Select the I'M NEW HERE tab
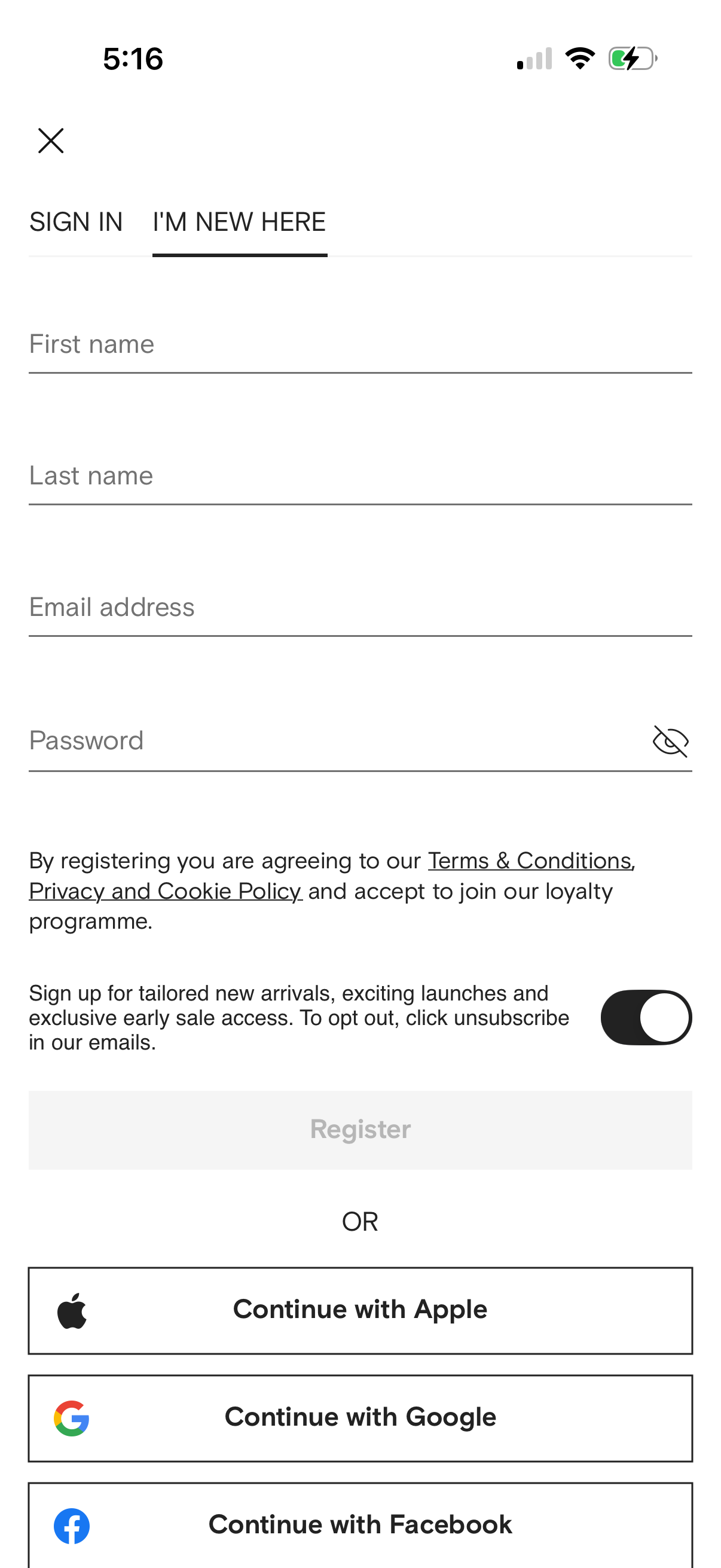This screenshot has width=721, height=1568. 239,221
